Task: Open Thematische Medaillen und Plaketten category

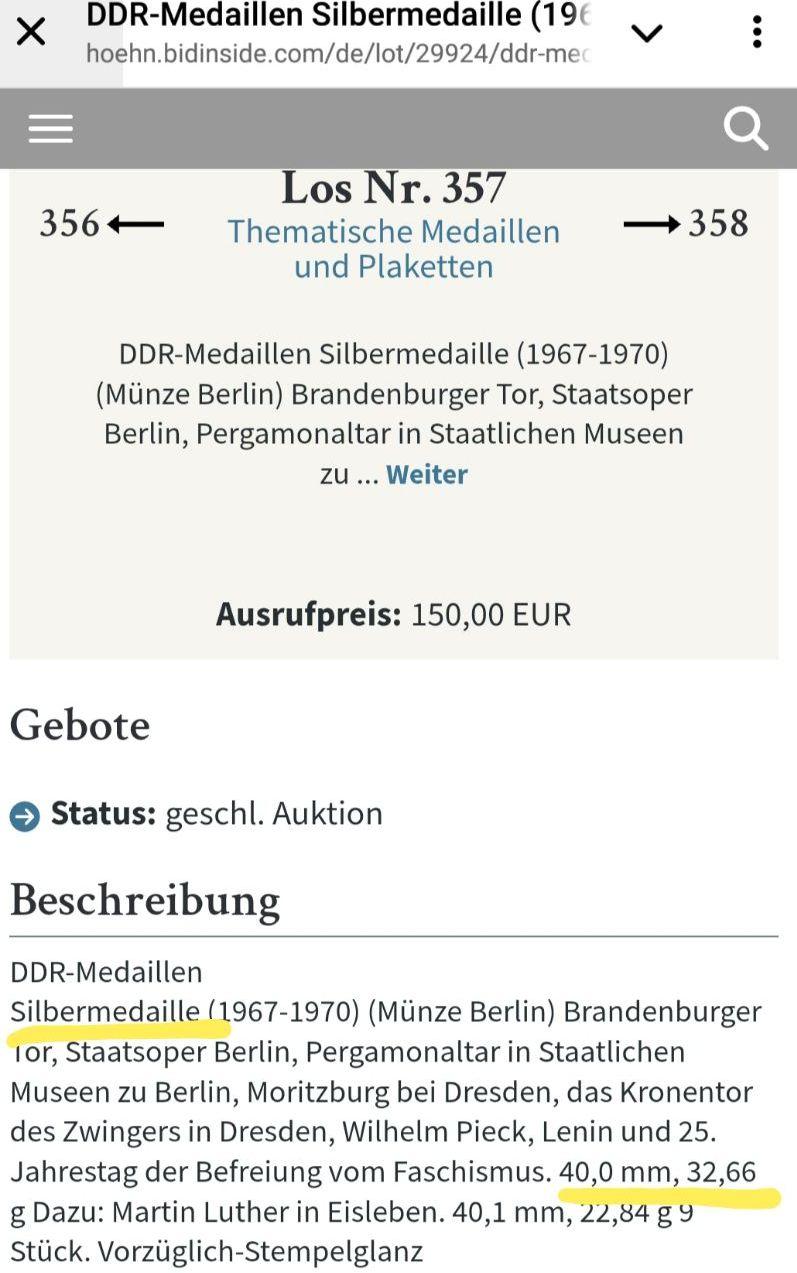Action: click(394, 249)
